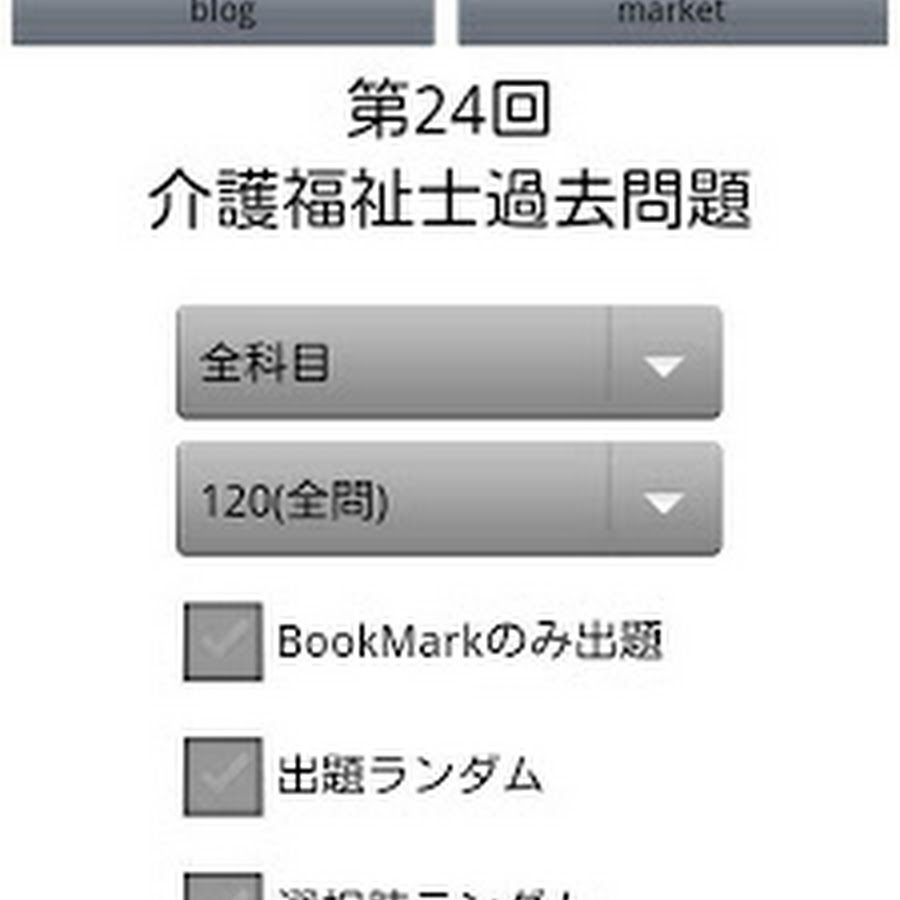Open the market button
The width and height of the screenshot is (900, 900).
pyautogui.click(x=672, y=18)
